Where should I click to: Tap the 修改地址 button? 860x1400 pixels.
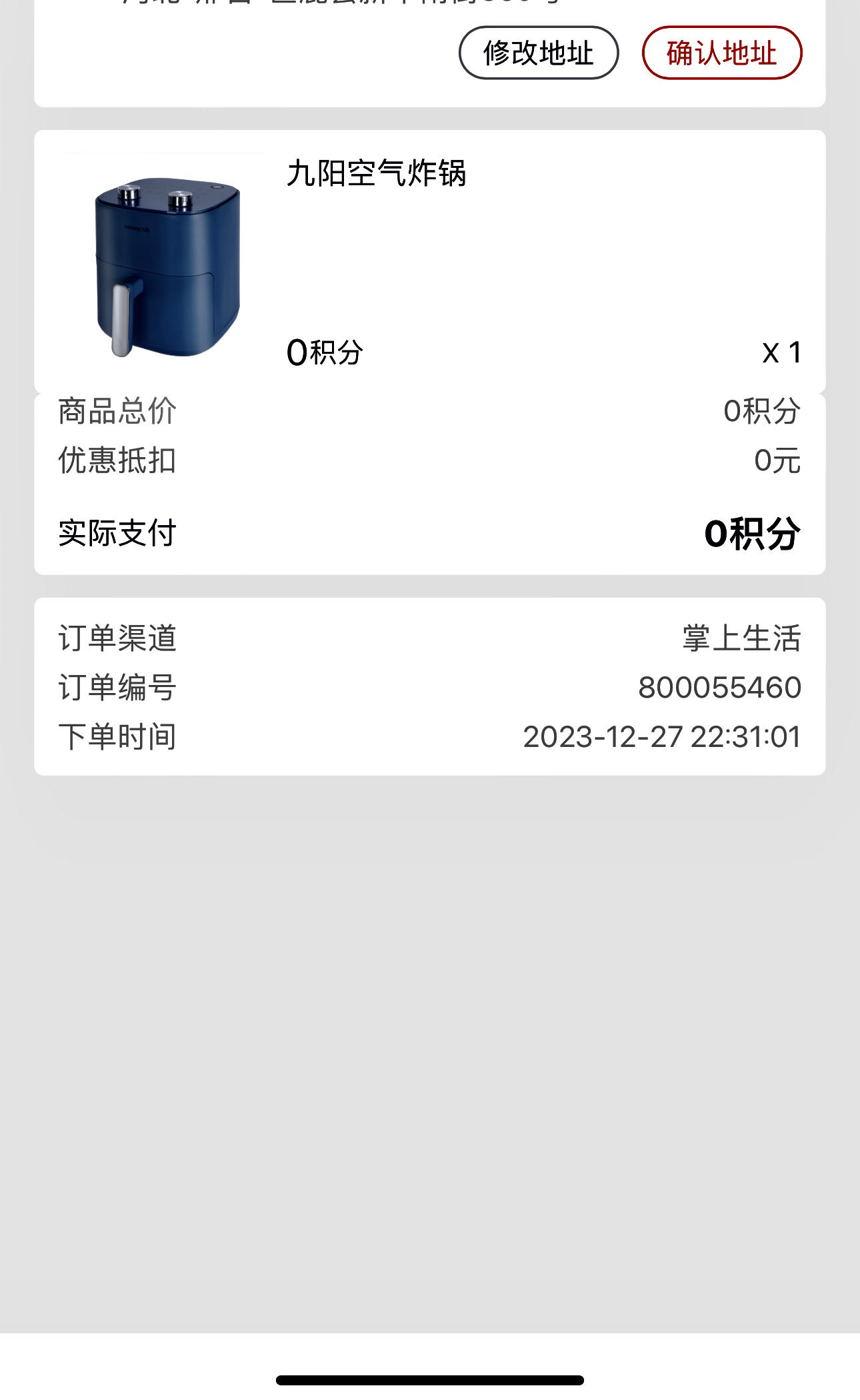[538, 53]
